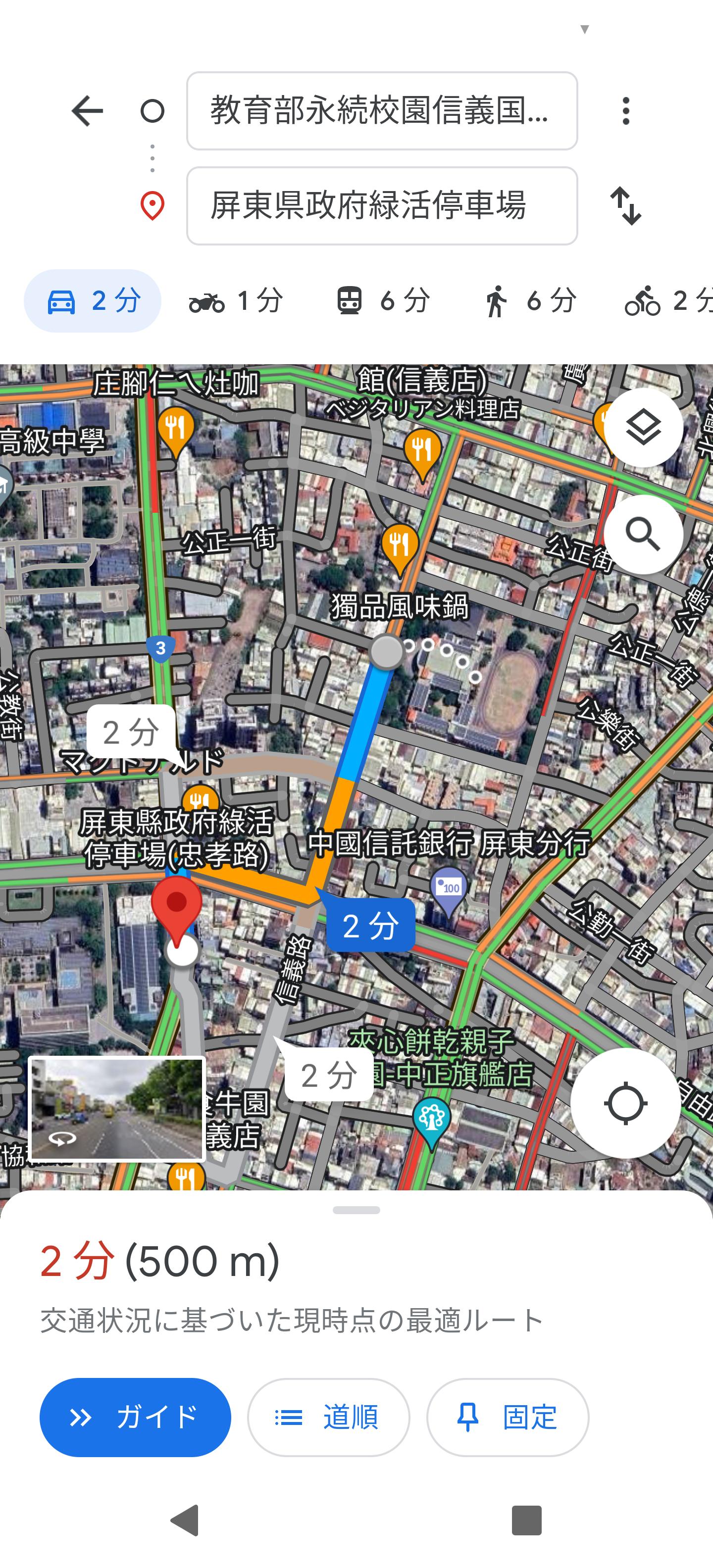
Task: View the 道順 directions list
Action: tap(328, 1417)
